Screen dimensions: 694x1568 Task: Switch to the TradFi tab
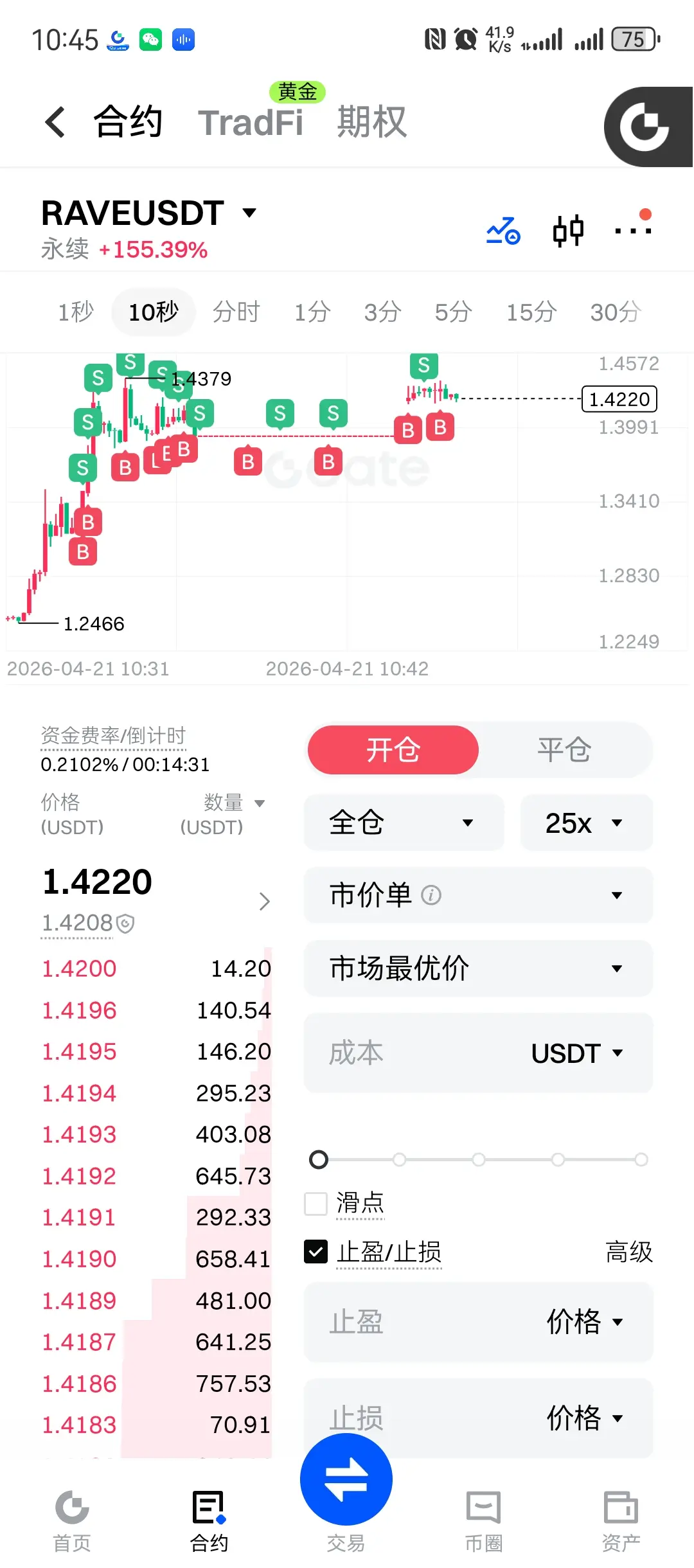pyautogui.click(x=251, y=122)
